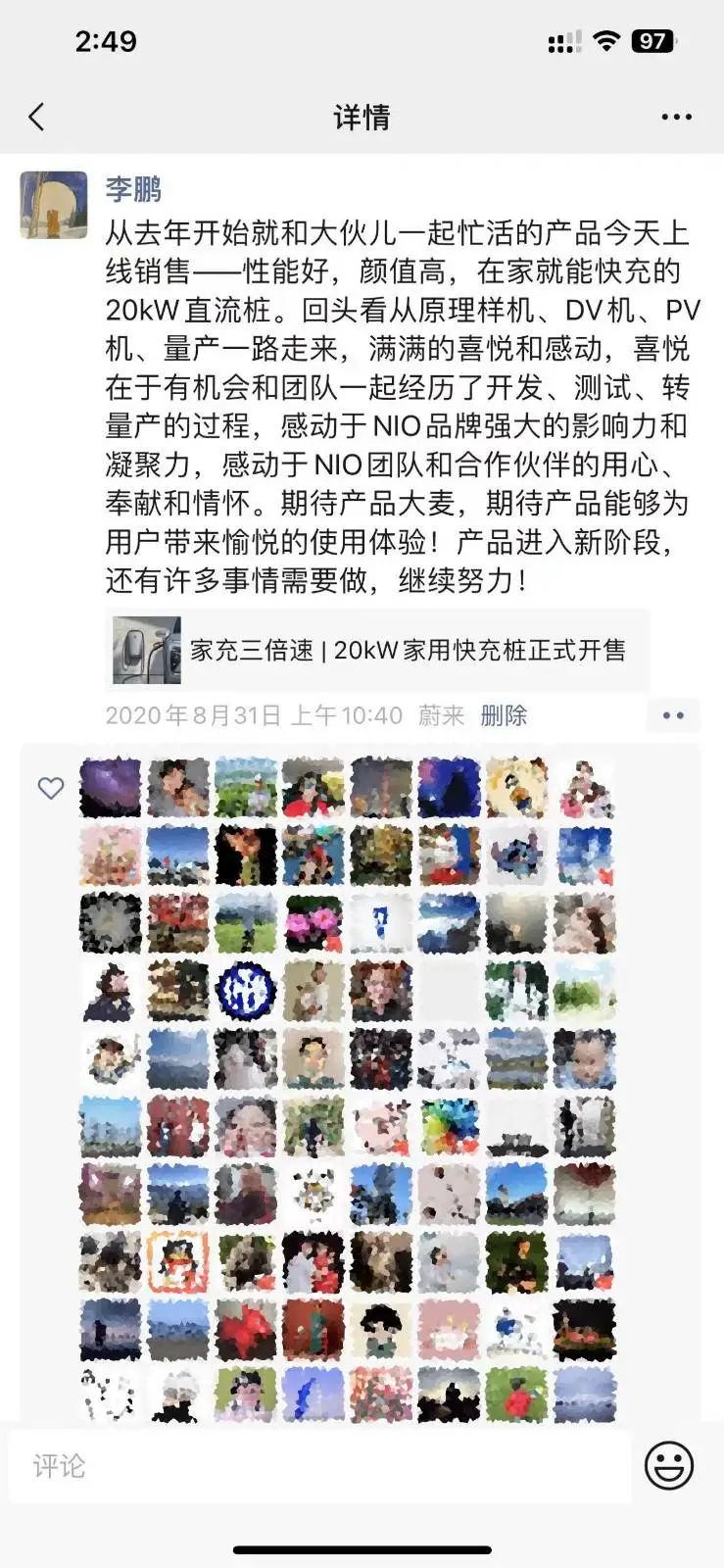Open the emoji picker smiley icon
The width and height of the screenshot is (724, 1568).
coord(669,1466)
